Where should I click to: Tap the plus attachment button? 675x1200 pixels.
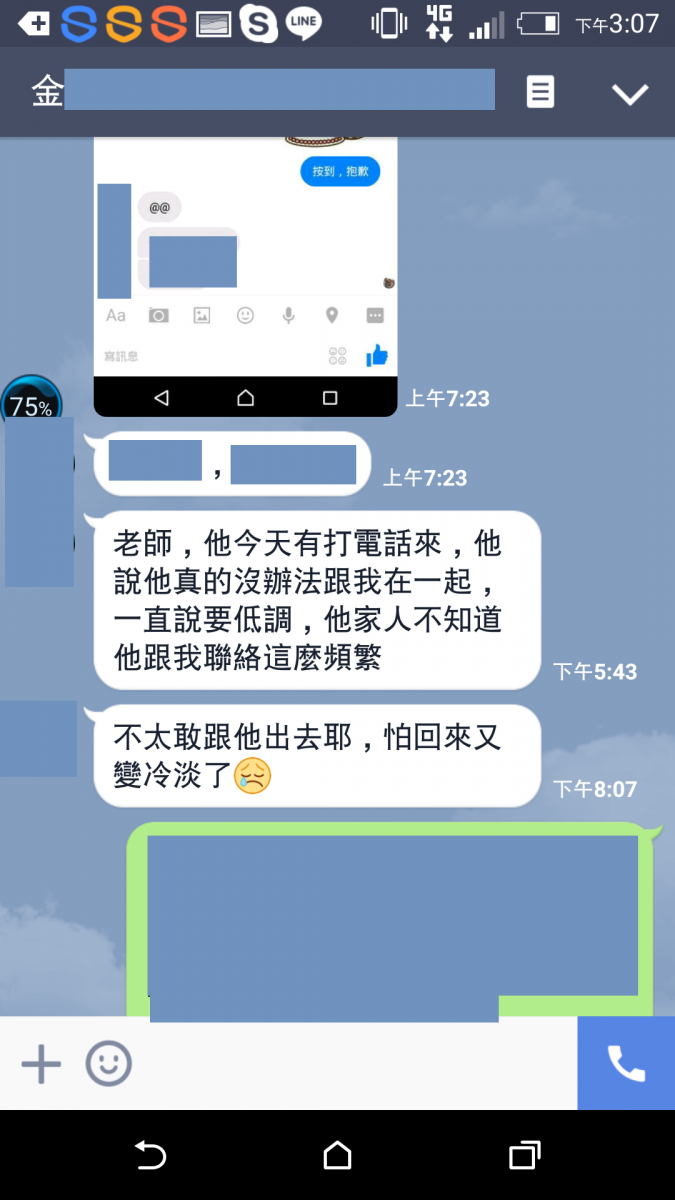coord(41,1064)
